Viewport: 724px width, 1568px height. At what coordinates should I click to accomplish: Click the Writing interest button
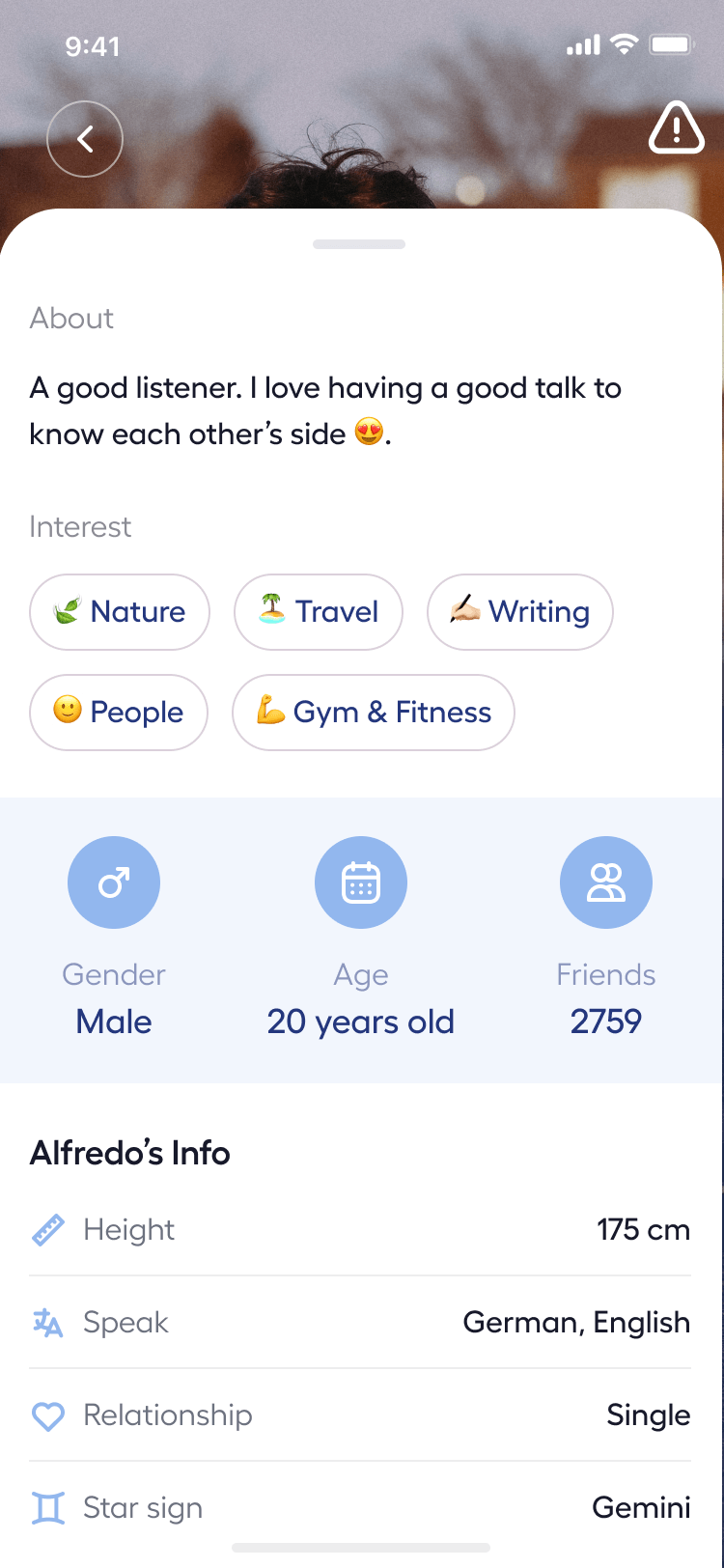pos(519,612)
